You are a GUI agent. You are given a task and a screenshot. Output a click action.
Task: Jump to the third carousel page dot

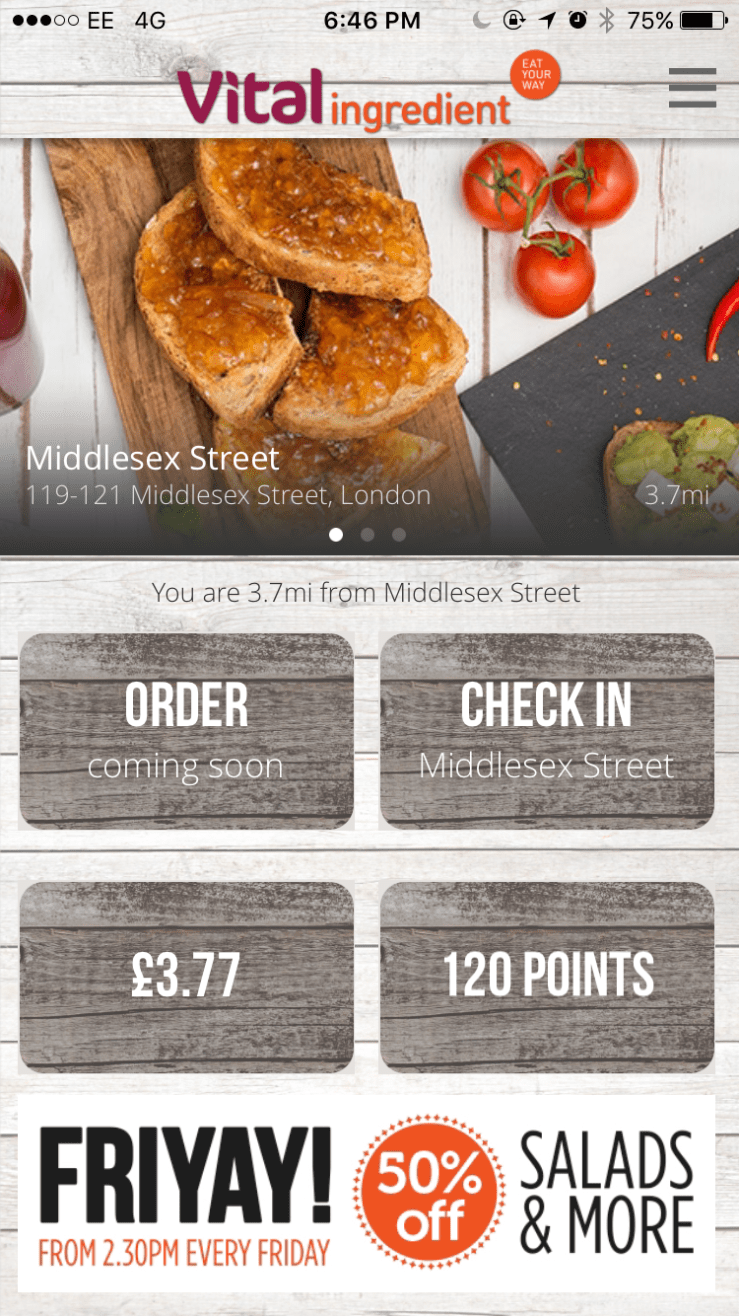pyautogui.click(x=399, y=535)
